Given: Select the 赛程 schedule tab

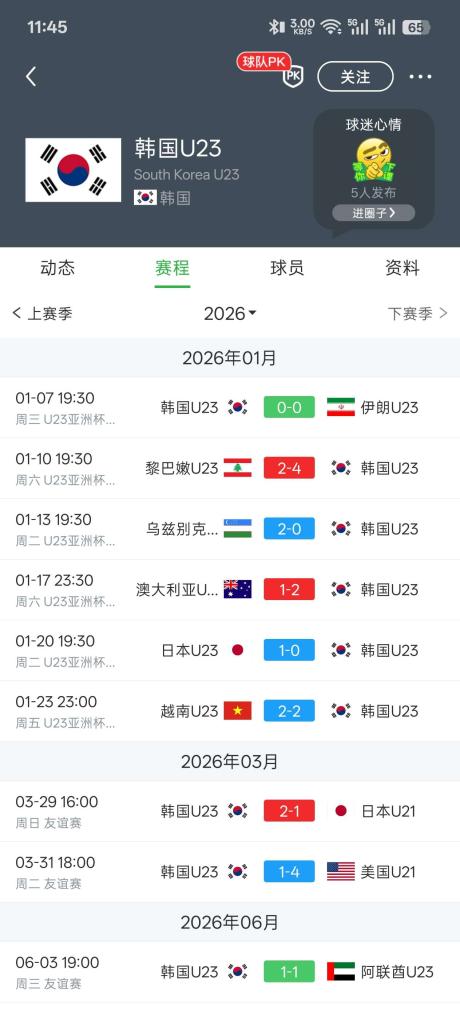Looking at the screenshot, I should pyautogui.click(x=172, y=268).
